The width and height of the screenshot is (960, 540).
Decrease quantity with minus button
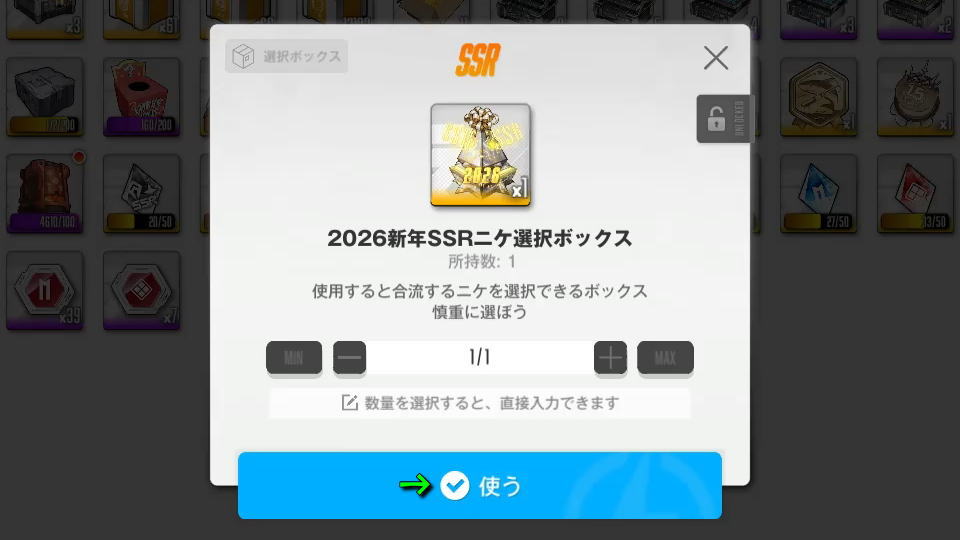pyautogui.click(x=349, y=358)
